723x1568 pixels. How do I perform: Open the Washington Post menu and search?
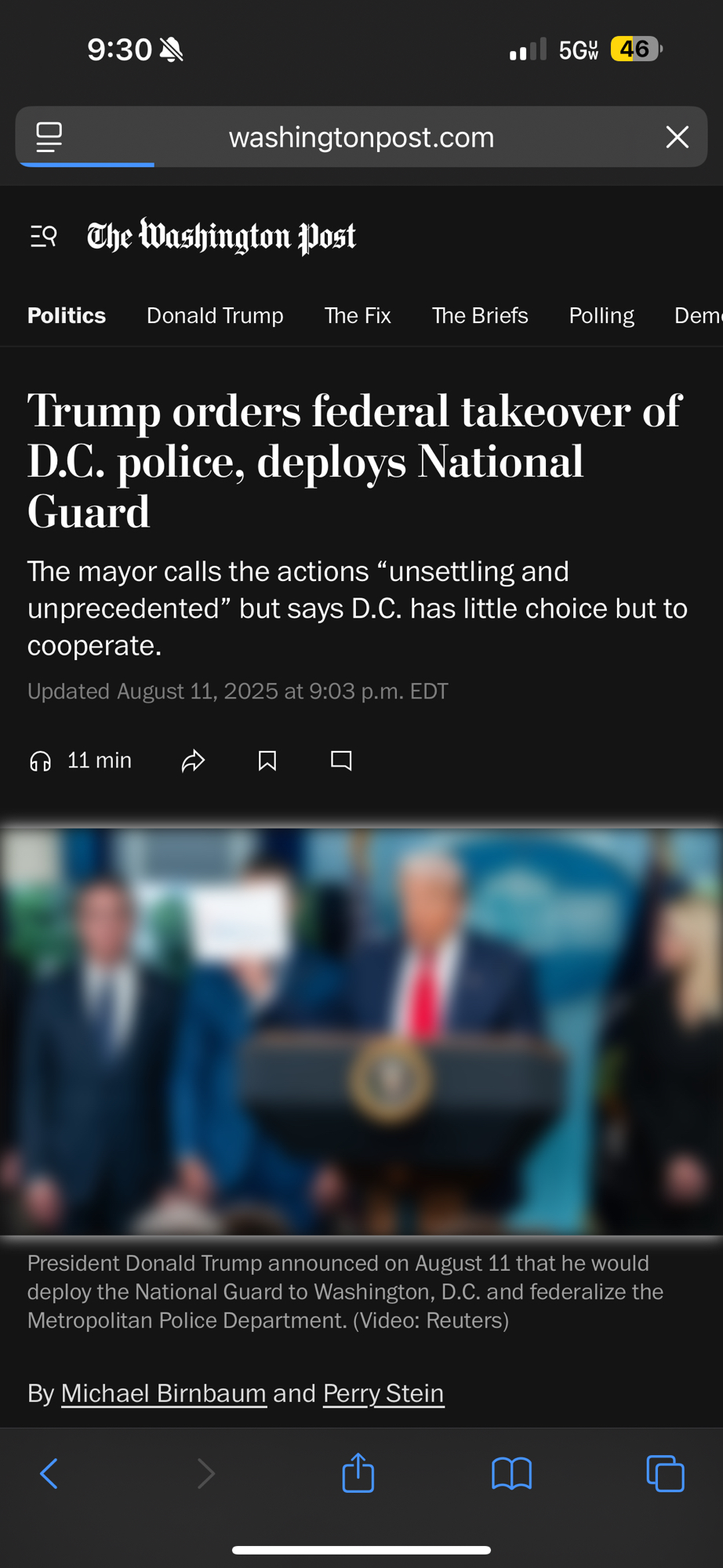(44, 236)
